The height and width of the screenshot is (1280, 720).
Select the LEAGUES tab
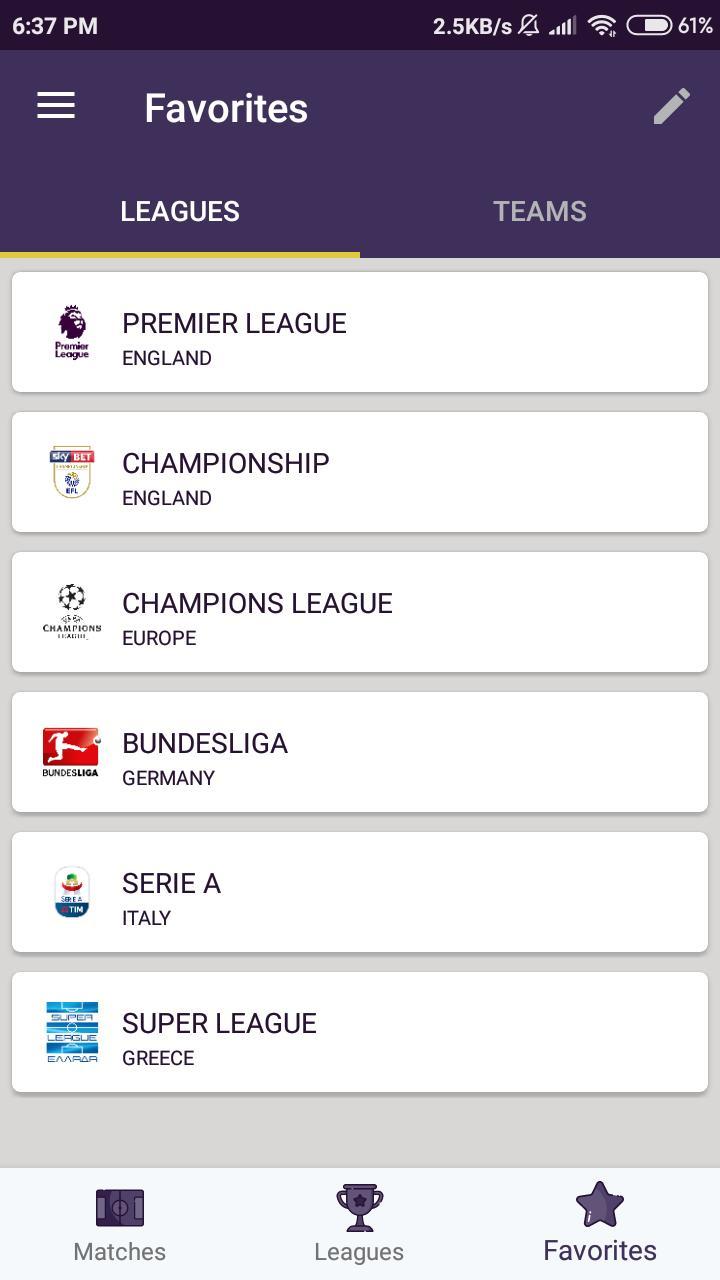[180, 211]
